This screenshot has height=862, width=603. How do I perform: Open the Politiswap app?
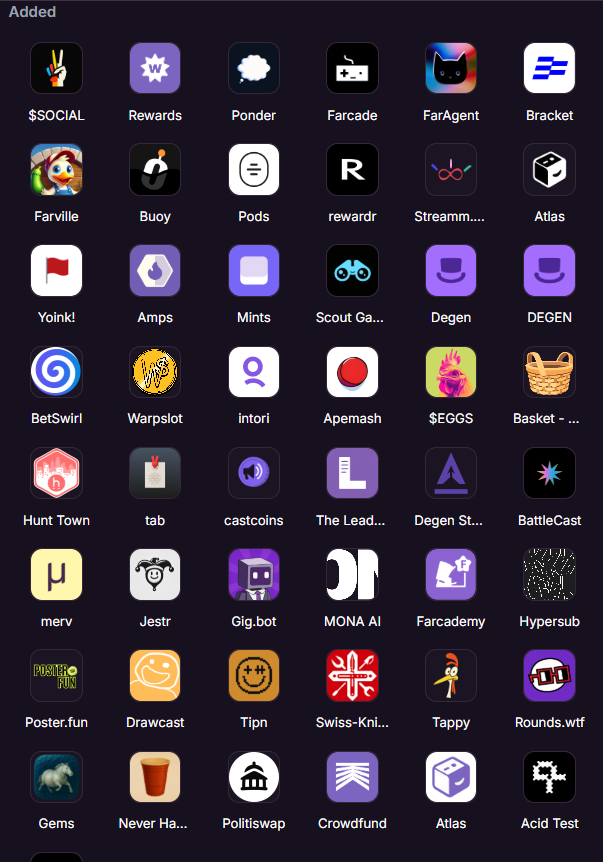pyautogui.click(x=253, y=777)
